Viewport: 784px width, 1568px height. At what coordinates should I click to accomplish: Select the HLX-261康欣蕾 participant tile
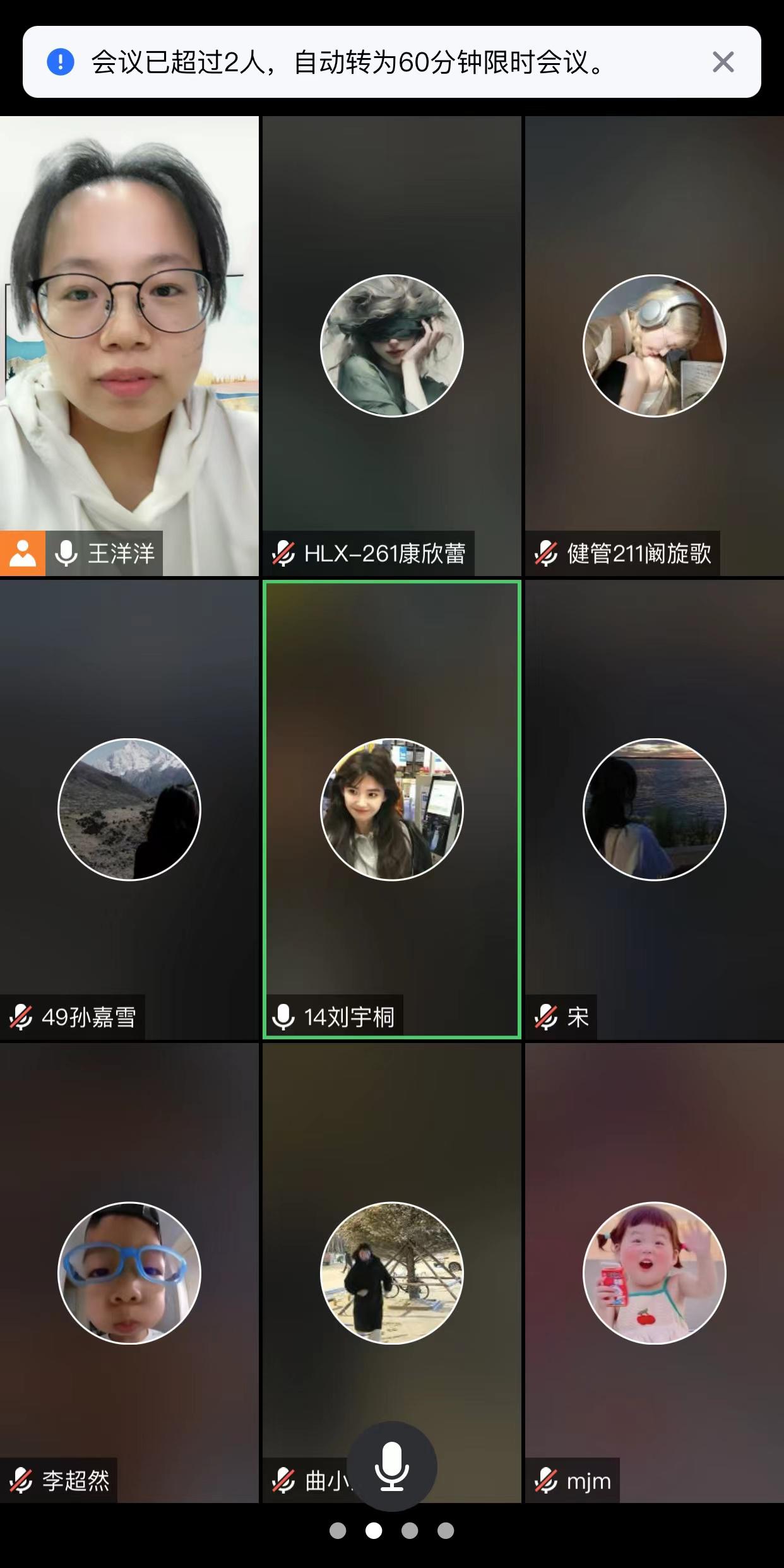(x=391, y=346)
